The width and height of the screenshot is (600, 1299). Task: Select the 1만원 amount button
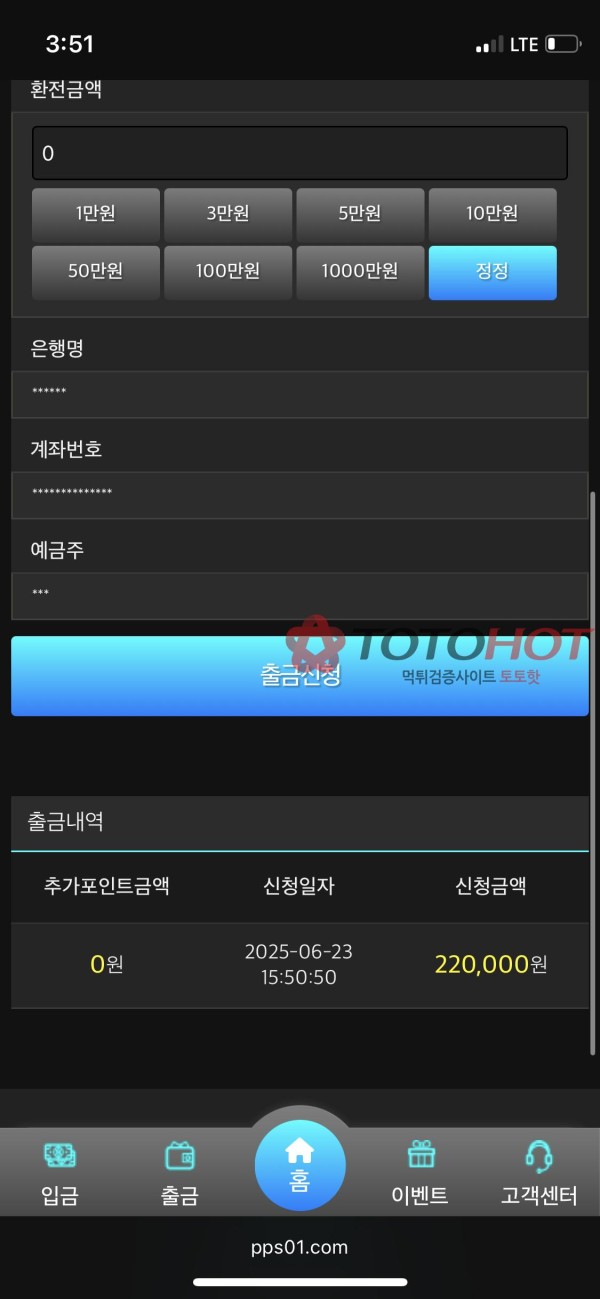pos(96,213)
